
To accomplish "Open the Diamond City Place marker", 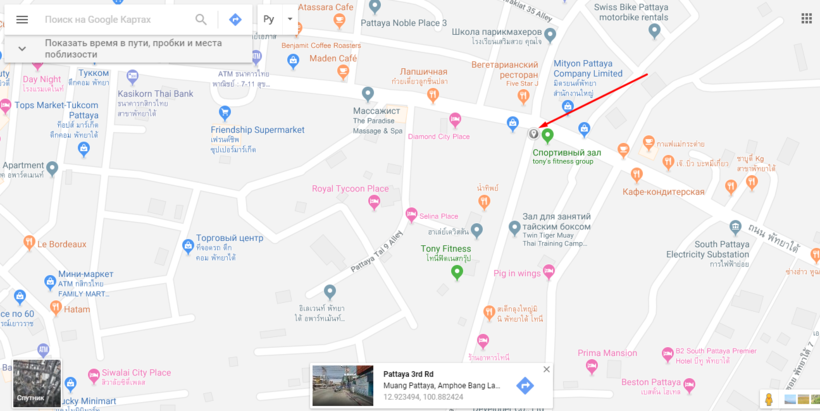I will click(455, 120).
